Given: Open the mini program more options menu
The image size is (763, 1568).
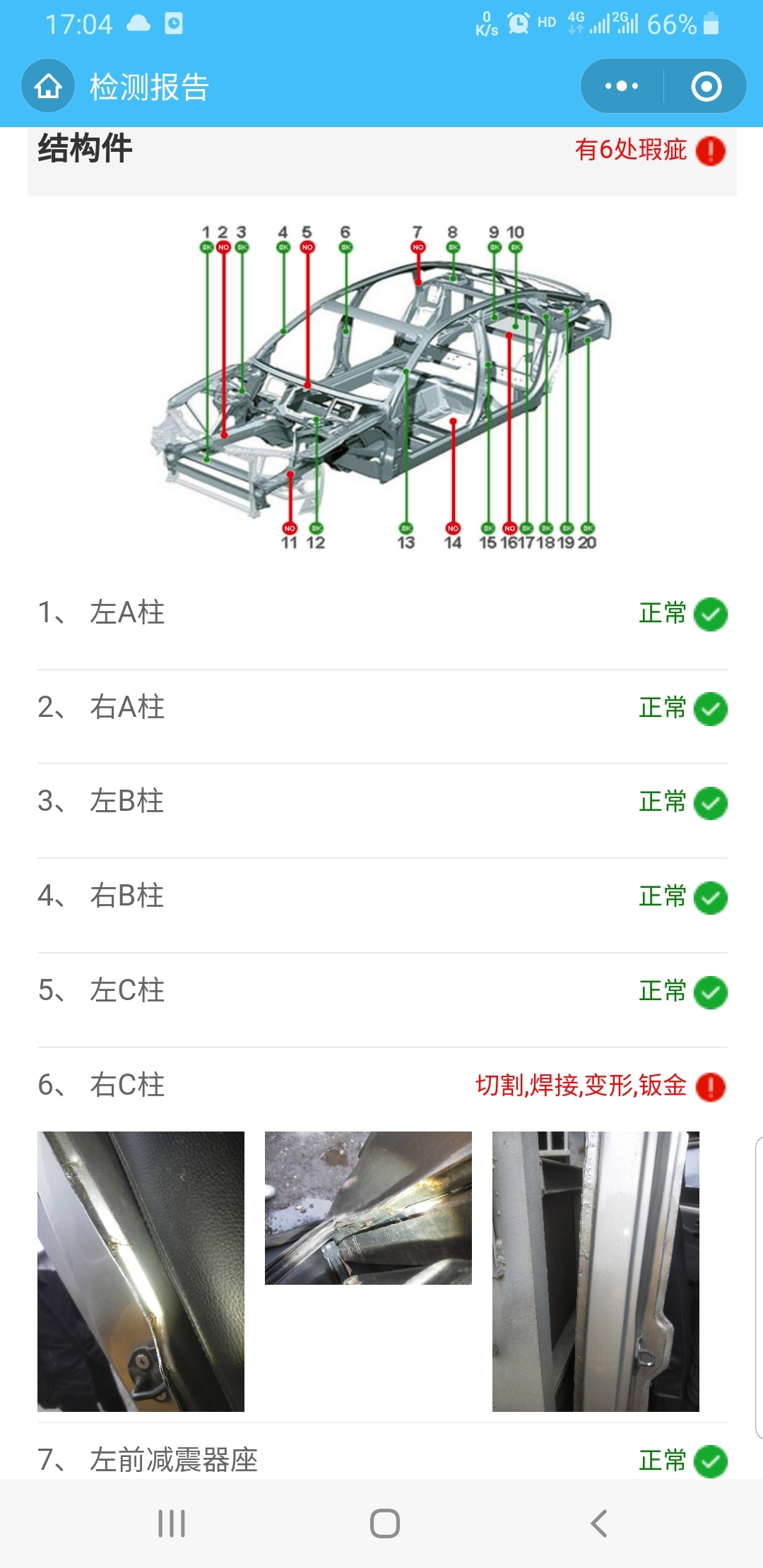Looking at the screenshot, I should point(622,86).
